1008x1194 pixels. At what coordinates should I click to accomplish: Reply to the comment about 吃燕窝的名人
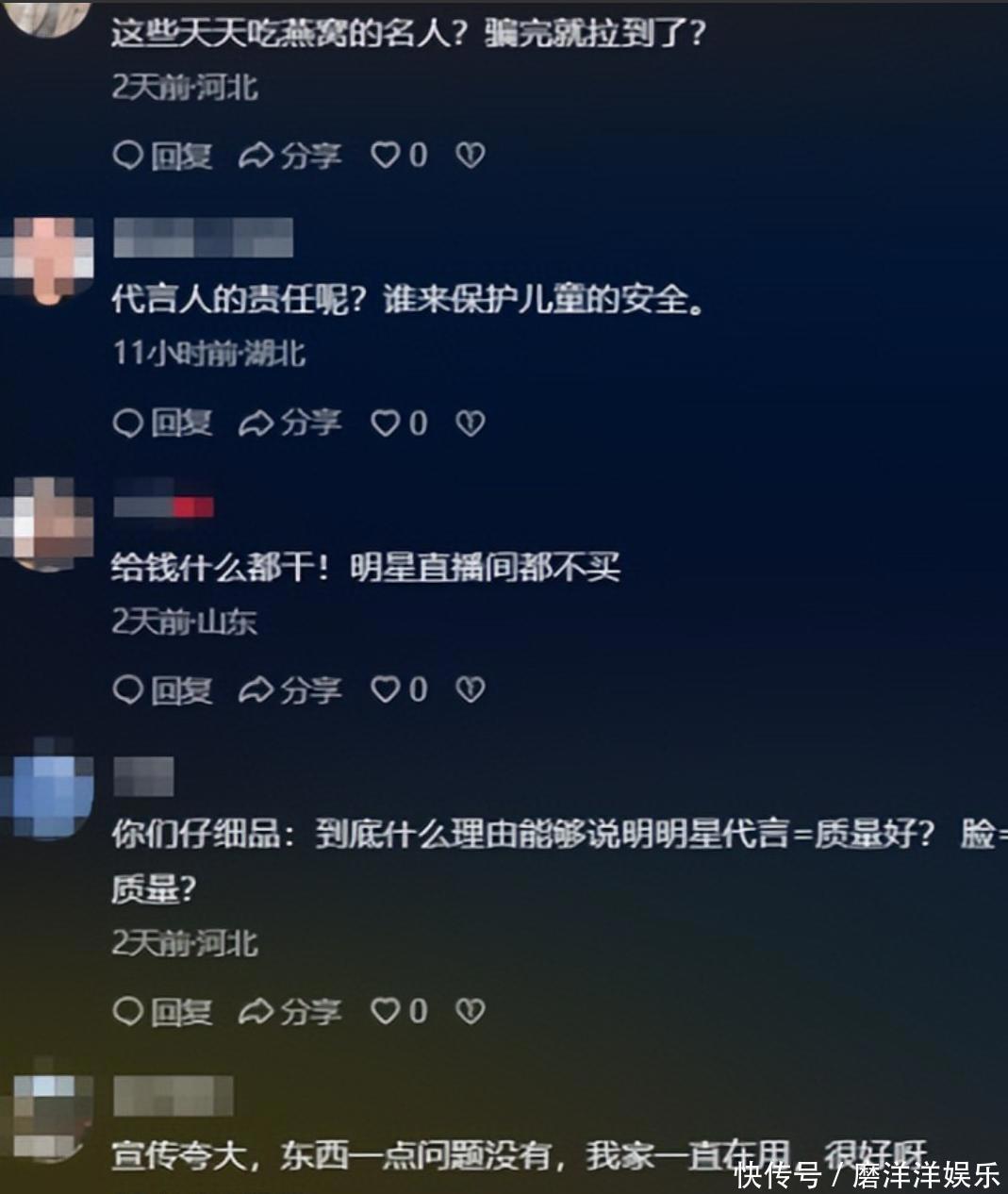pos(162,156)
